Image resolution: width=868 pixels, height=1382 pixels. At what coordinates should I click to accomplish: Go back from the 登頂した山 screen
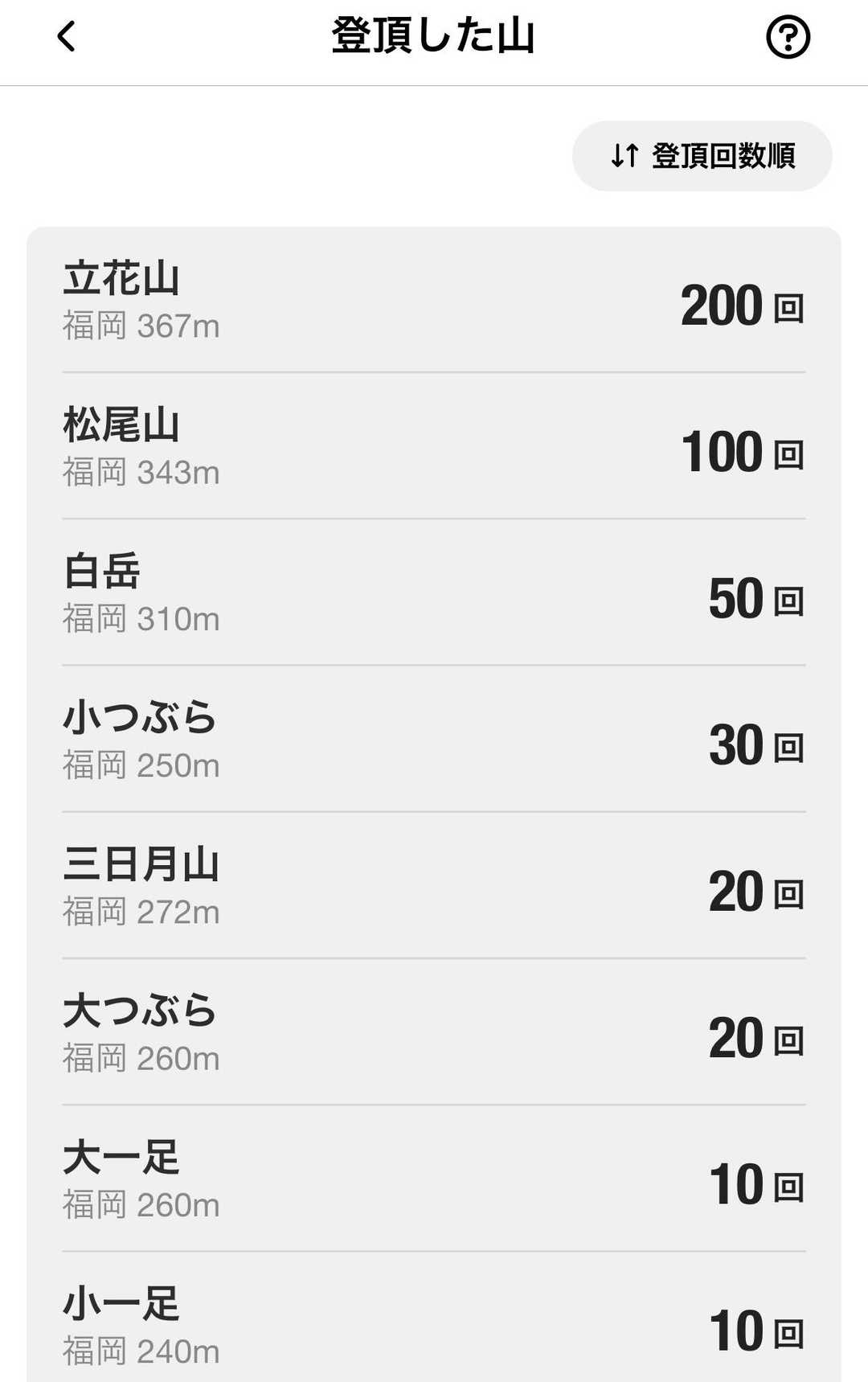pyautogui.click(x=67, y=37)
